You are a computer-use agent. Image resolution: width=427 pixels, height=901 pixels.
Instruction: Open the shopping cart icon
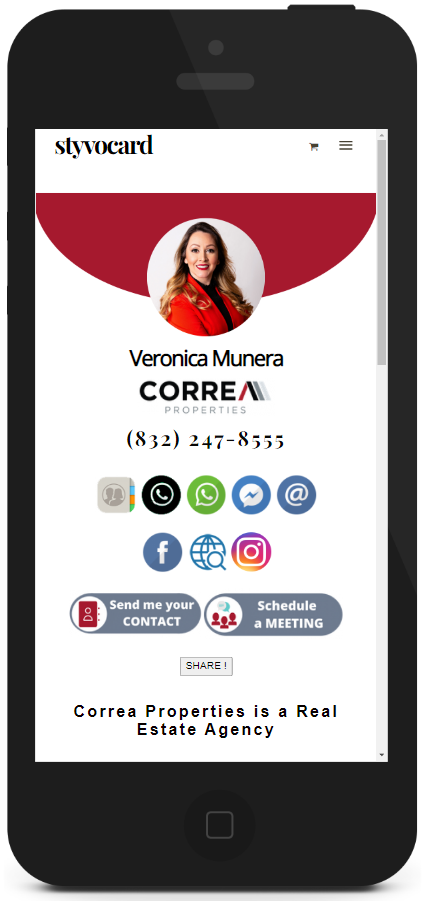pyautogui.click(x=314, y=147)
